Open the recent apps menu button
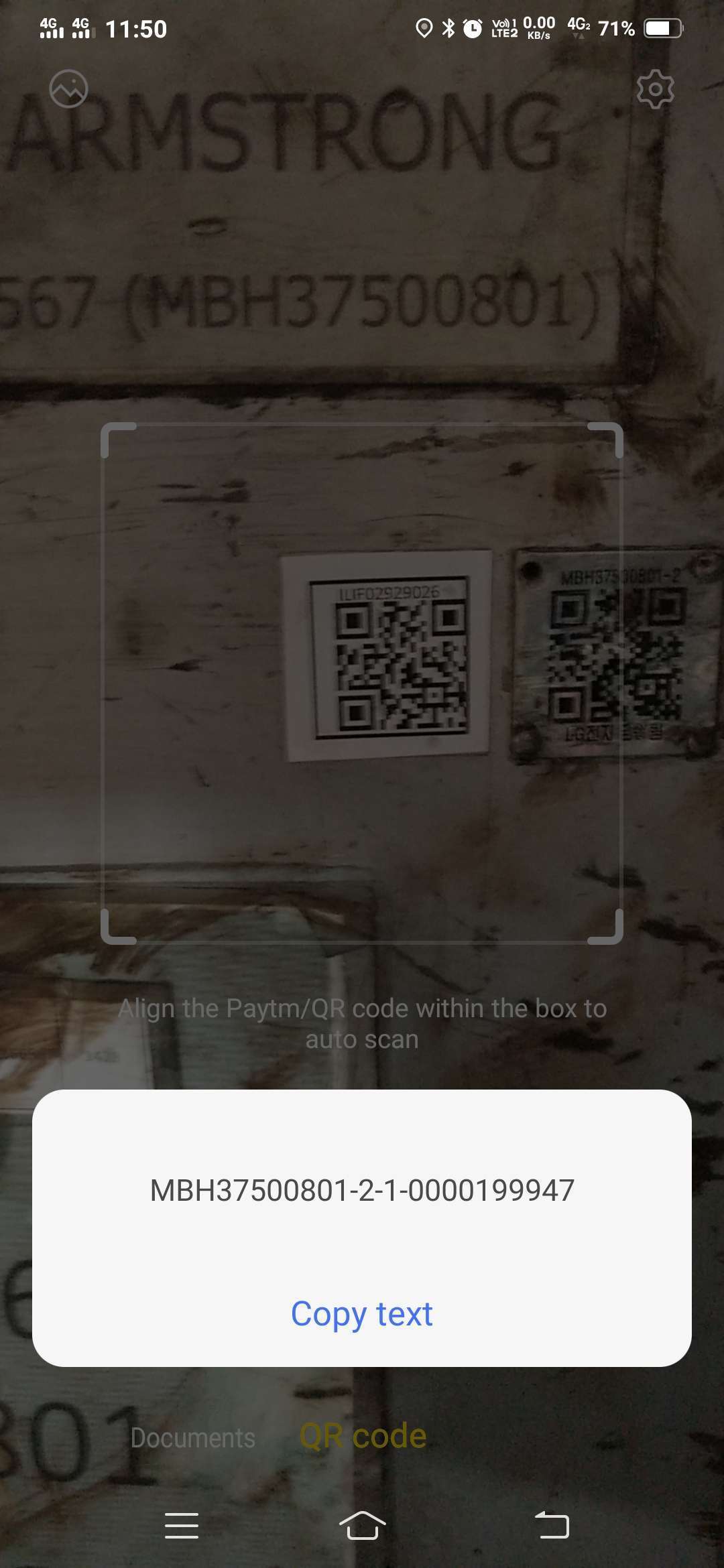 (x=182, y=1525)
